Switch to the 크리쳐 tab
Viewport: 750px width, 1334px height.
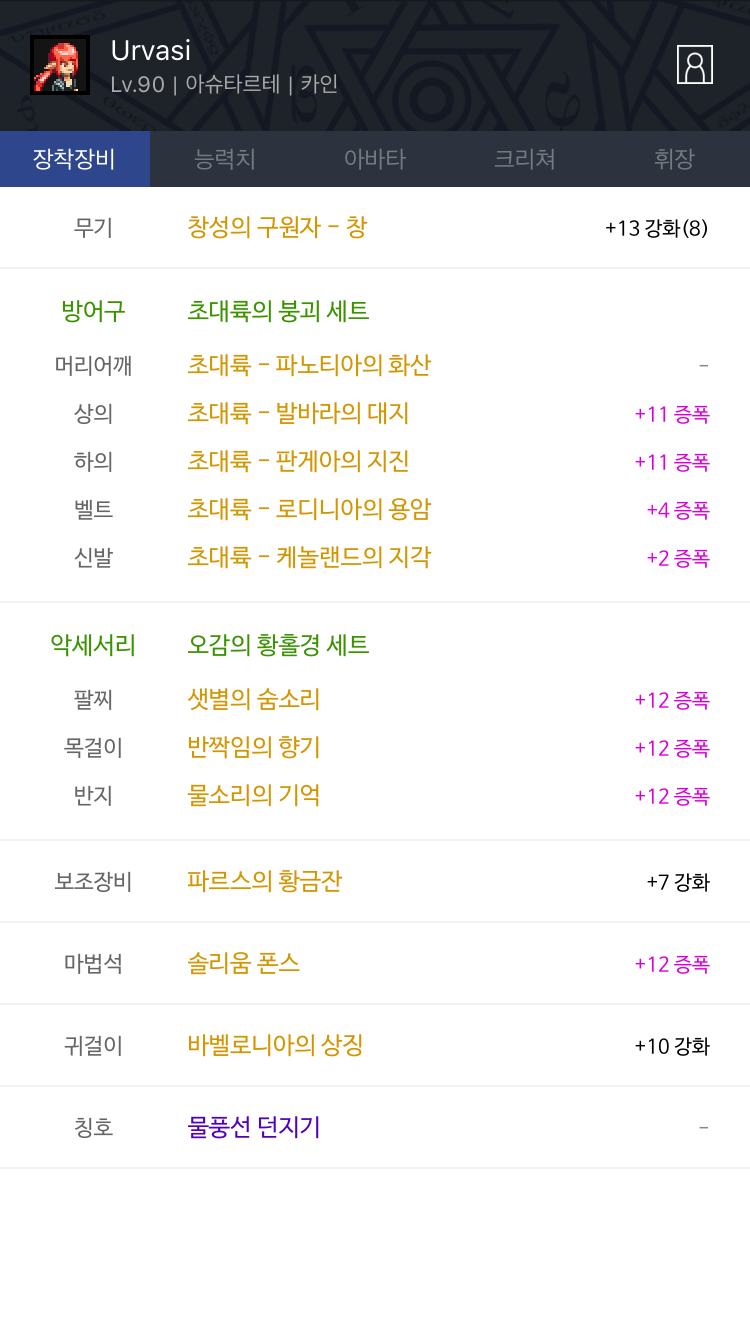[525, 159]
